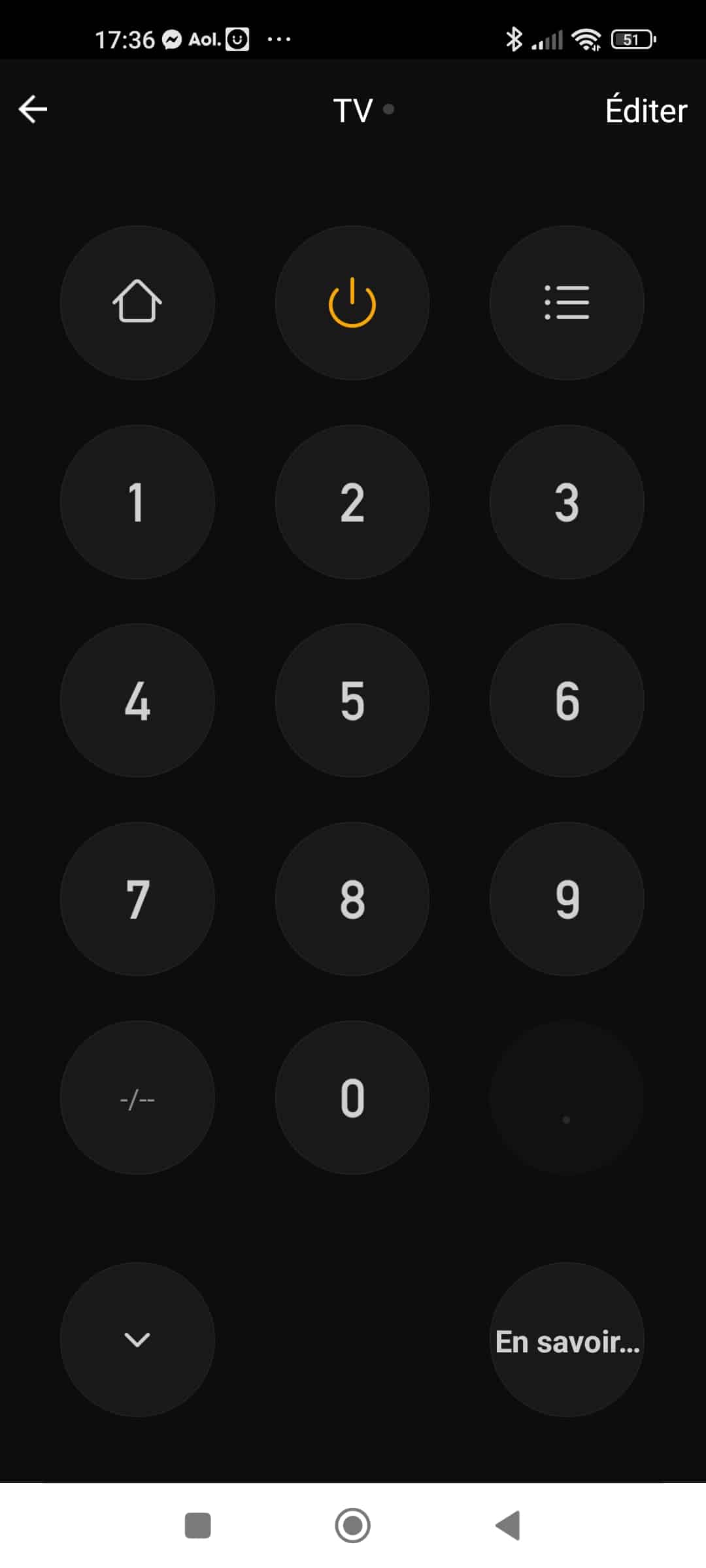Enter digit 1 on the keypad
Image resolution: width=706 pixels, height=1568 pixels.
(137, 502)
